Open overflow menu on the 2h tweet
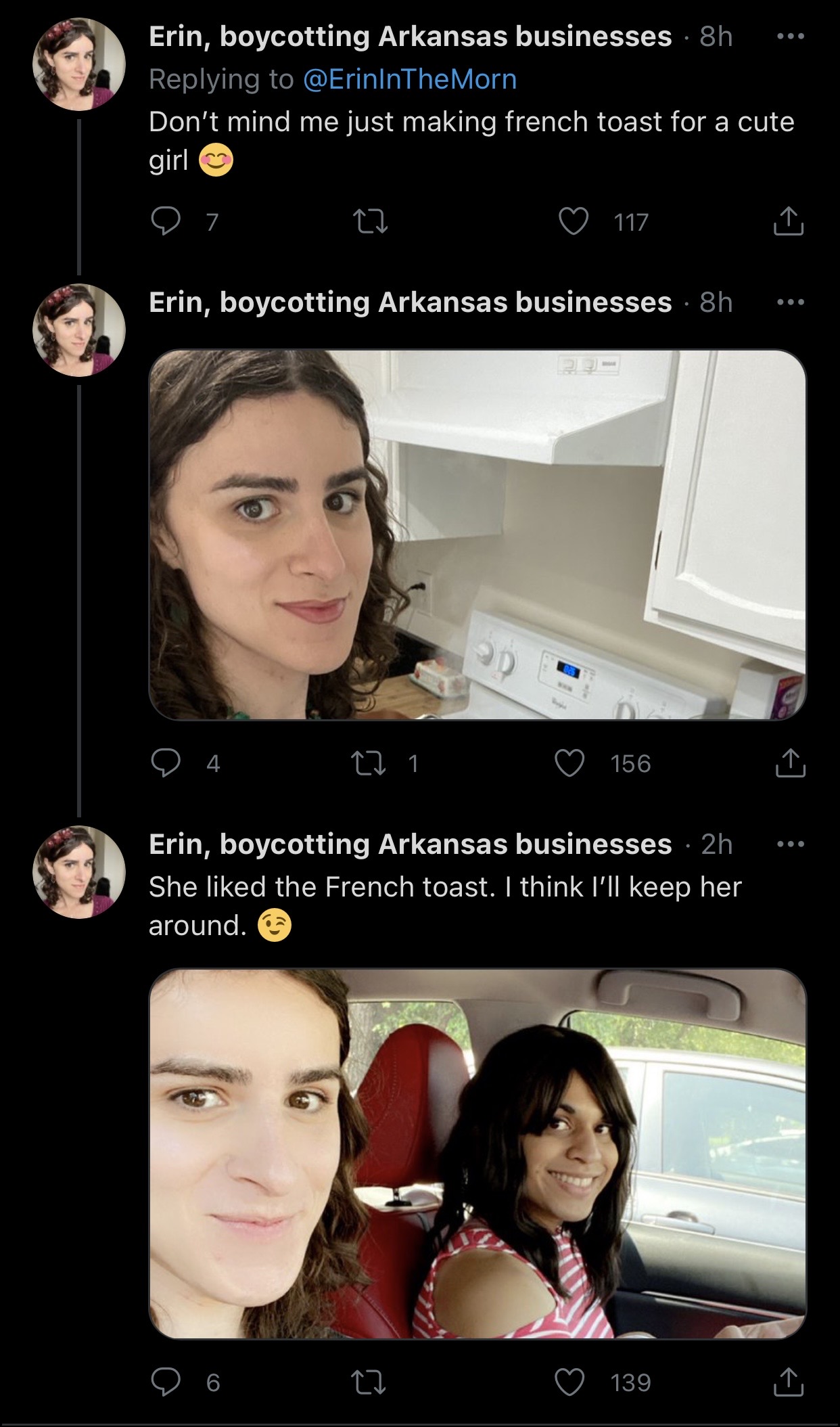This screenshot has width=840, height=1427. pyautogui.click(x=791, y=844)
